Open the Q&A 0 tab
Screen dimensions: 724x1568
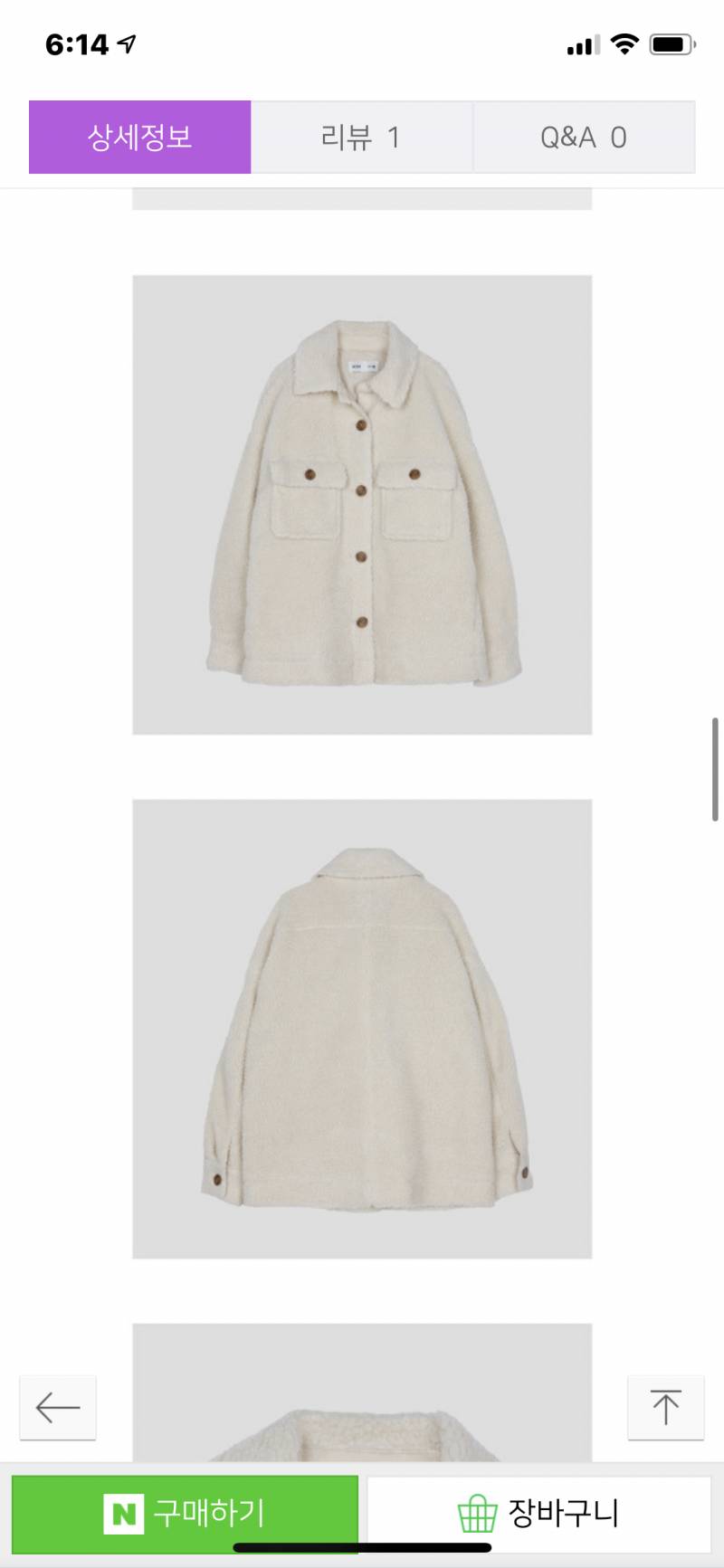(x=584, y=138)
